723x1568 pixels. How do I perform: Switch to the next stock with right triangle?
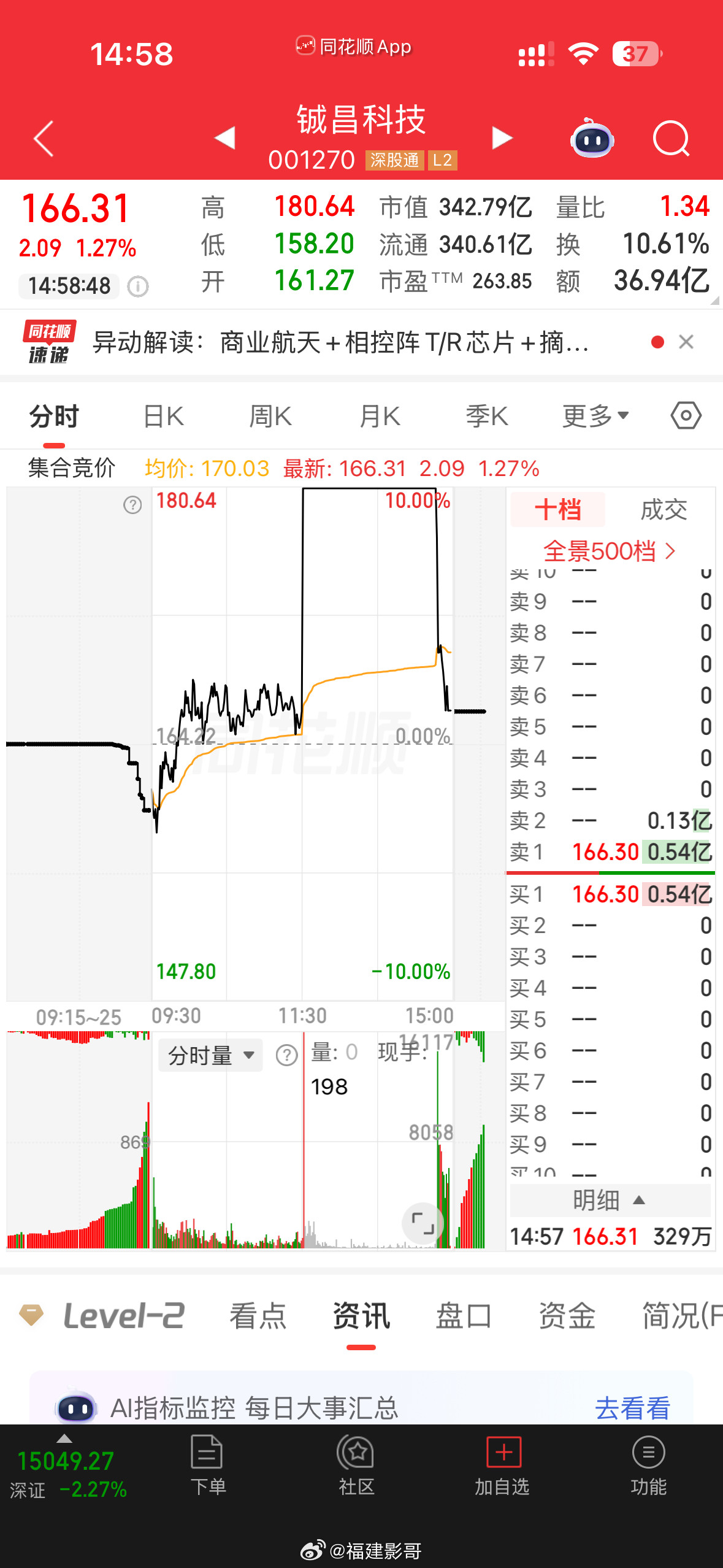[502, 137]
